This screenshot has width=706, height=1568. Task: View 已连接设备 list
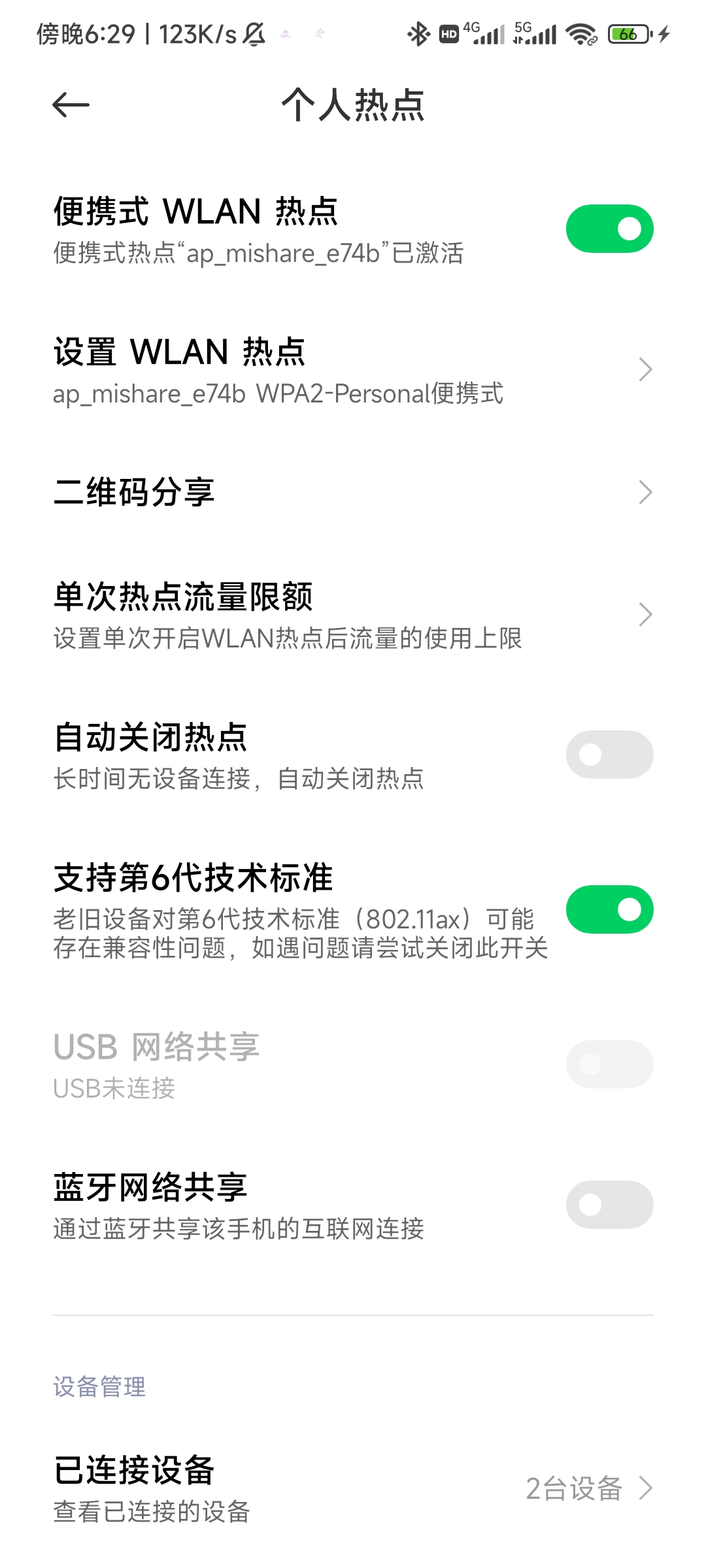coord(353,1488)
